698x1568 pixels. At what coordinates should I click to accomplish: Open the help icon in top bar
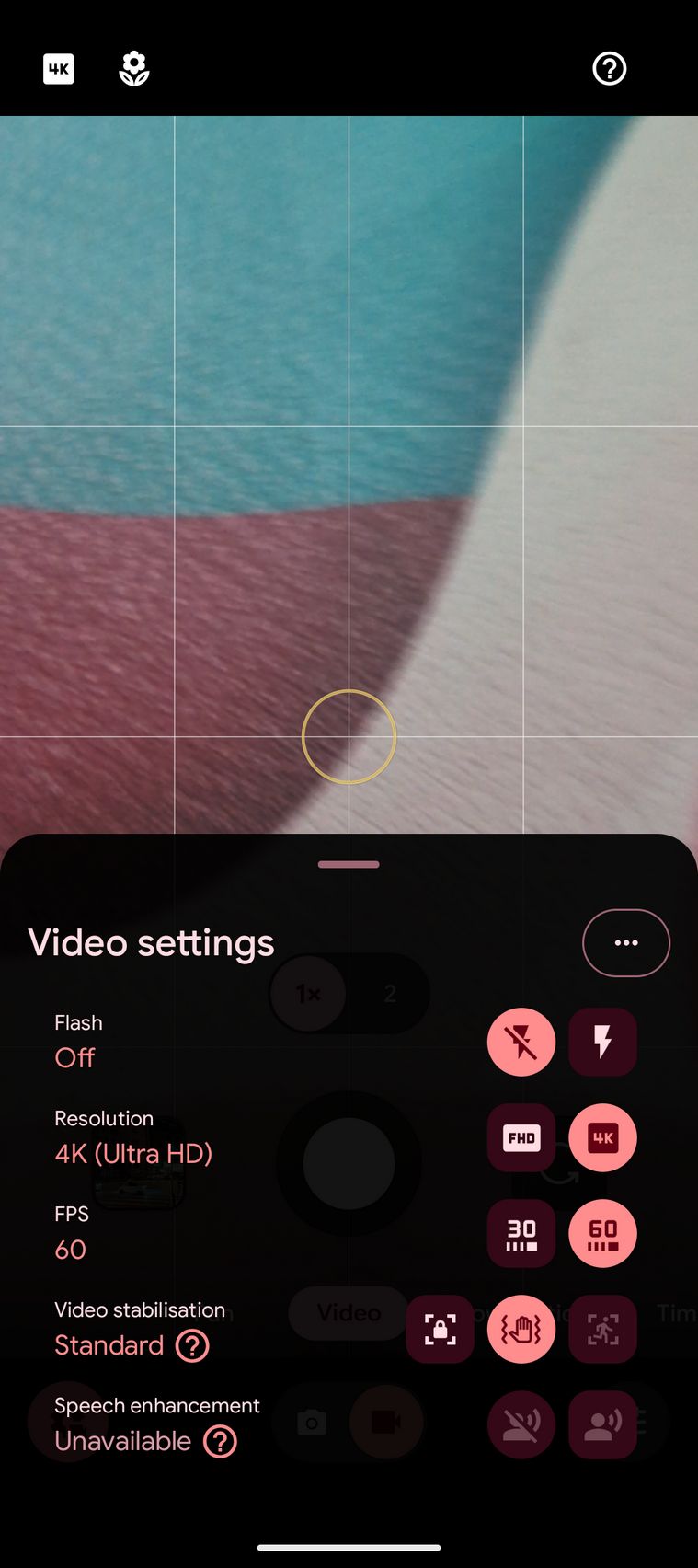[x=609, y=68]
